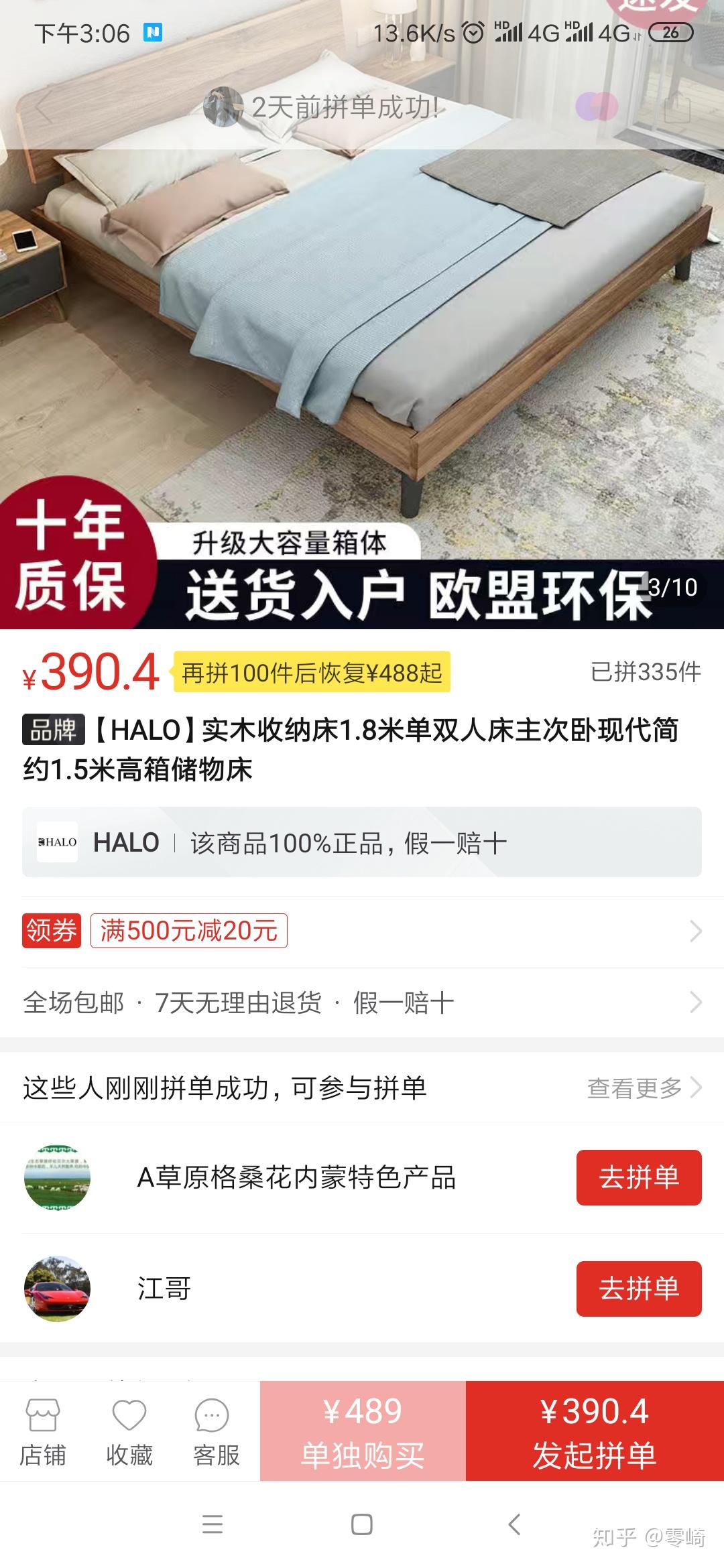The image size is (724, 1568).
Task: Go back using the top-left arrow
Action: pyautogui.click(x=42, y=107)
